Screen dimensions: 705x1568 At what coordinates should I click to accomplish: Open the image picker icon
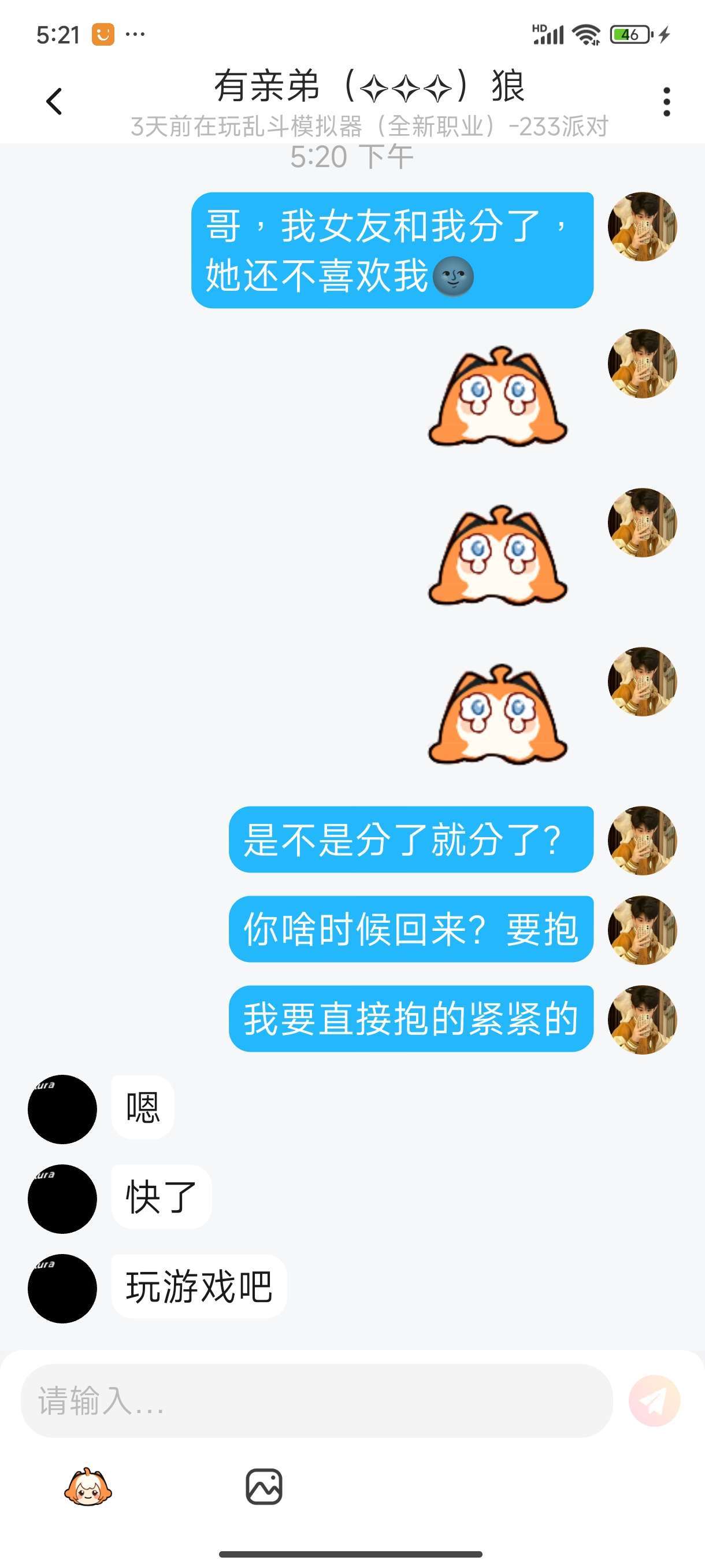(264, 1486)
